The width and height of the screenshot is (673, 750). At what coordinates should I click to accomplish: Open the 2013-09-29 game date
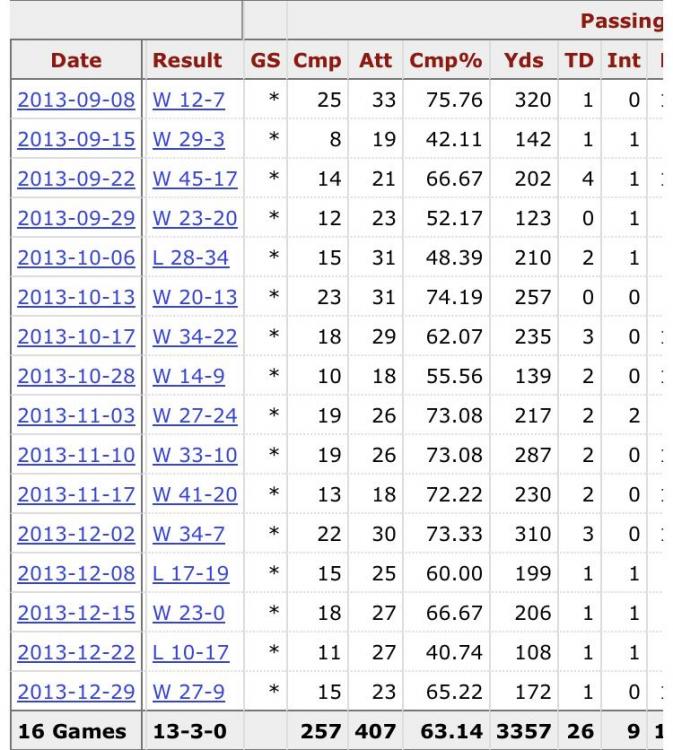click(75, 218)
